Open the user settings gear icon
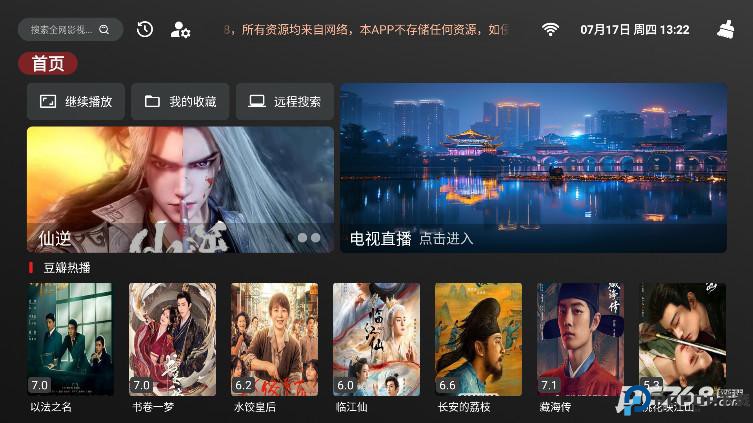The width and height of the screenshot is (753, 423). click(x=180, y=30)
